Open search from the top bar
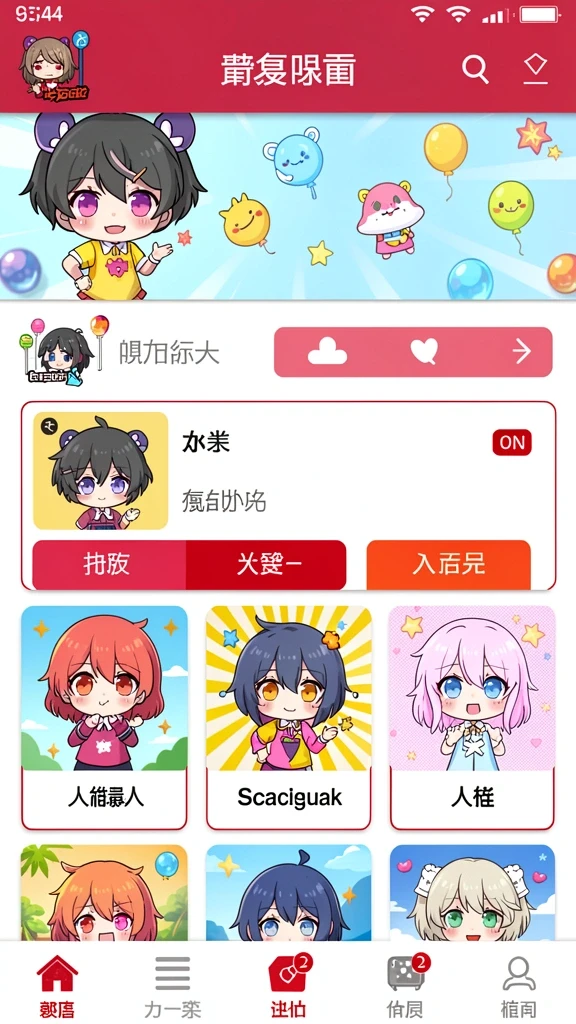 click(475, 69)
